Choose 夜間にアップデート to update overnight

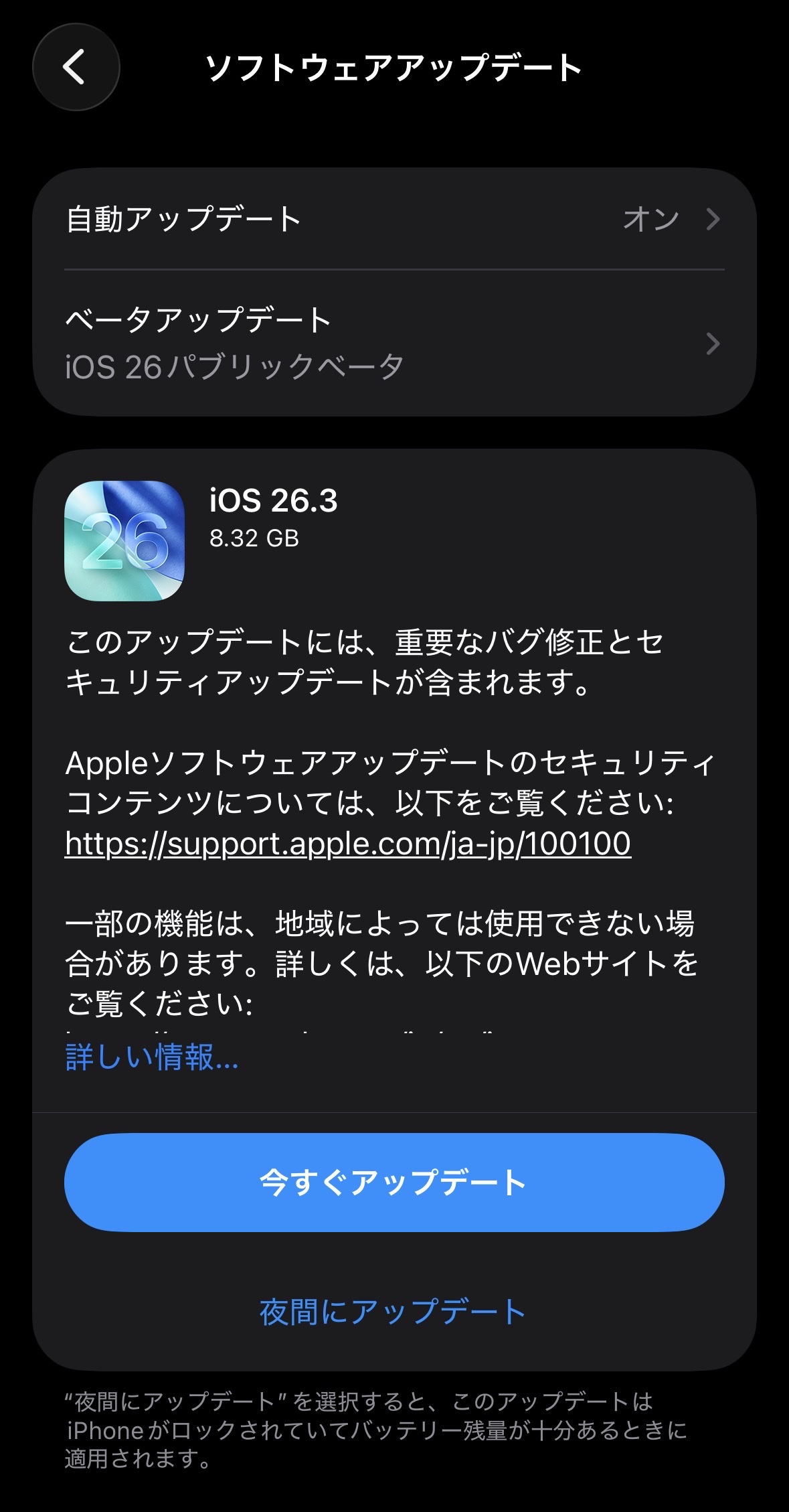coord(393,1311)
